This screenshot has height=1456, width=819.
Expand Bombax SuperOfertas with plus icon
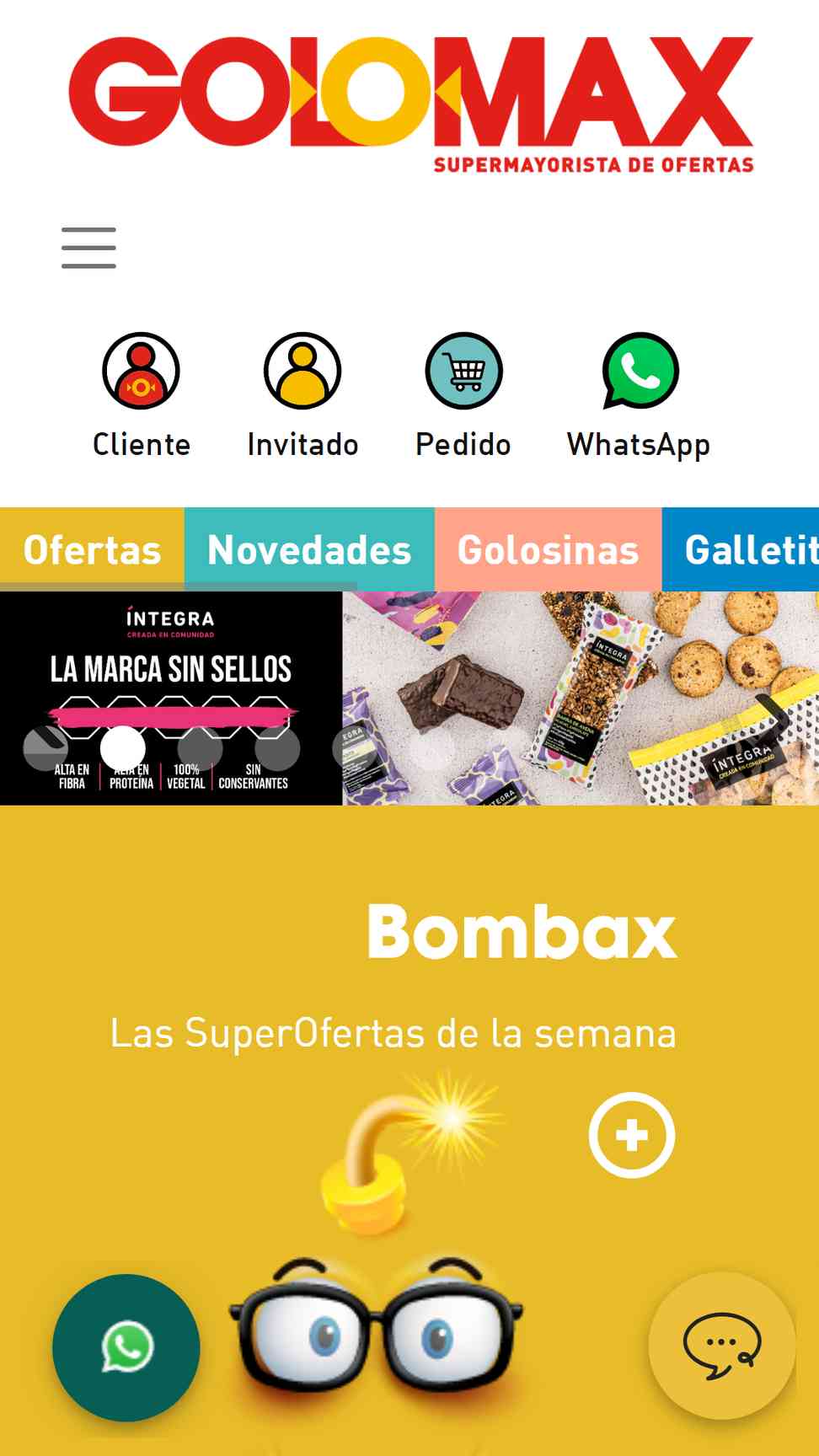pos(631,1135)
